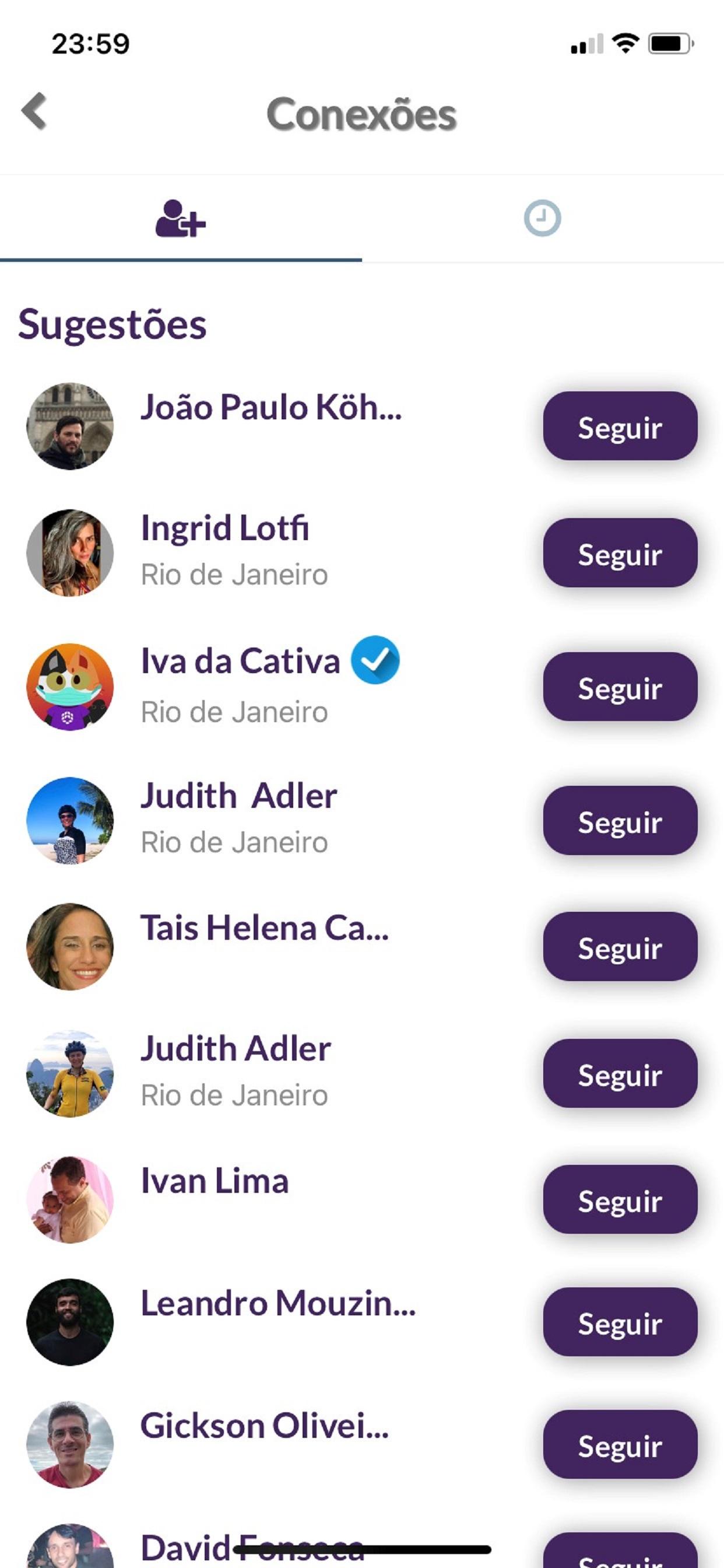The image size is (724, 1568).
Task: Follow Ingrid Lotfi
Action: click(x=619, y=552)
